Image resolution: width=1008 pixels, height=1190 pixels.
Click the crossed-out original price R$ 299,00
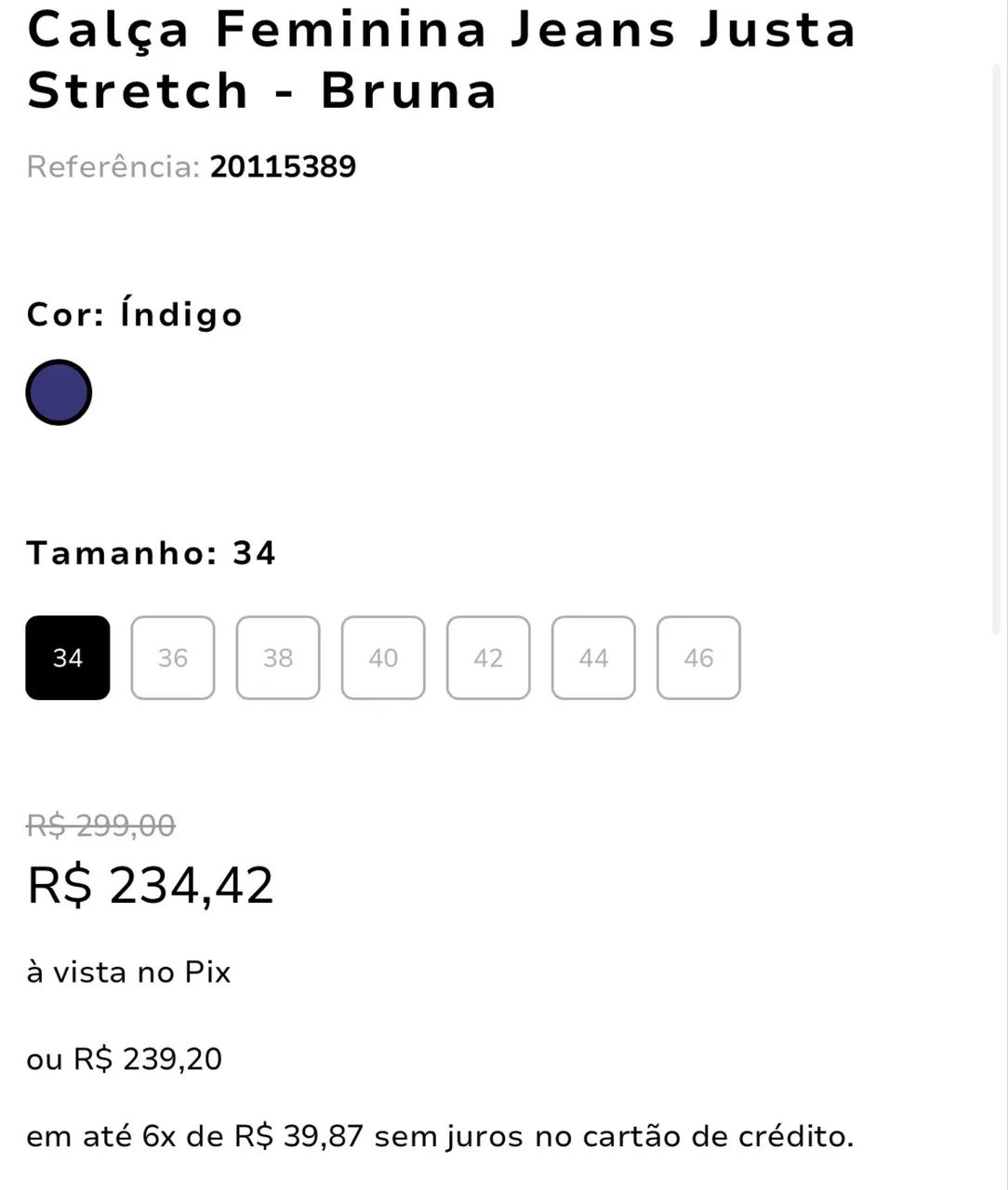point(100,826)
